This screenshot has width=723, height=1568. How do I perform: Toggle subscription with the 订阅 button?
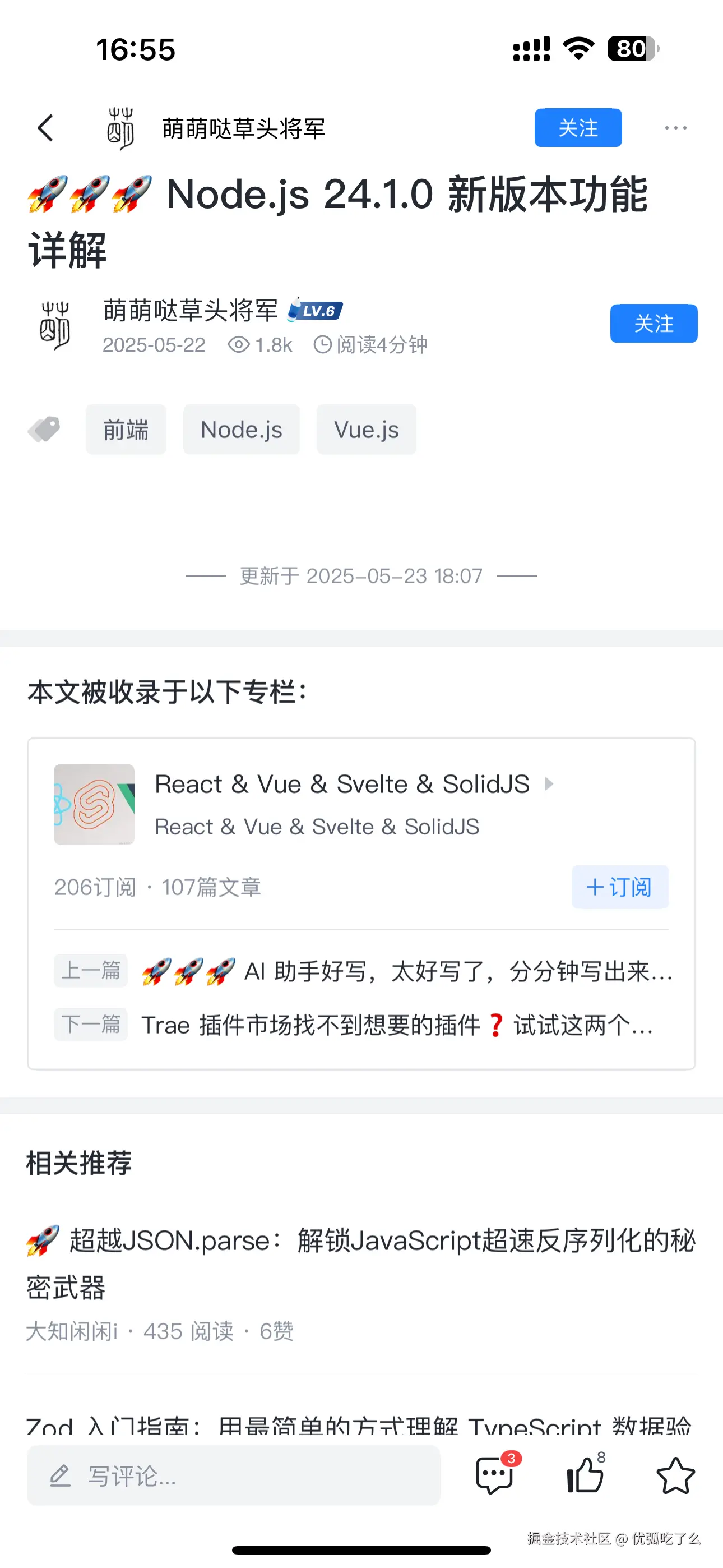coord(619,887)
